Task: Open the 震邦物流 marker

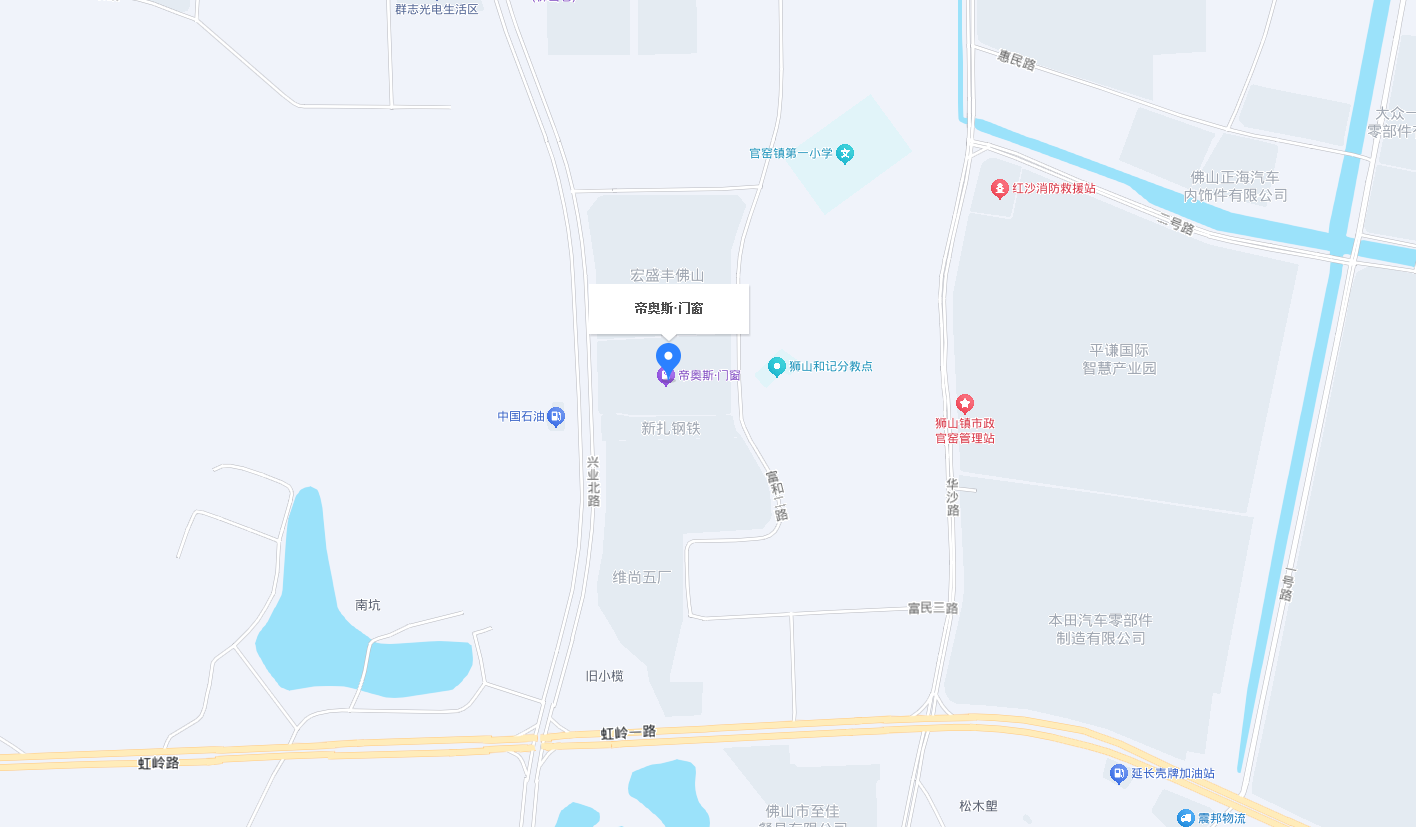Action: [x=1186, y=818]
